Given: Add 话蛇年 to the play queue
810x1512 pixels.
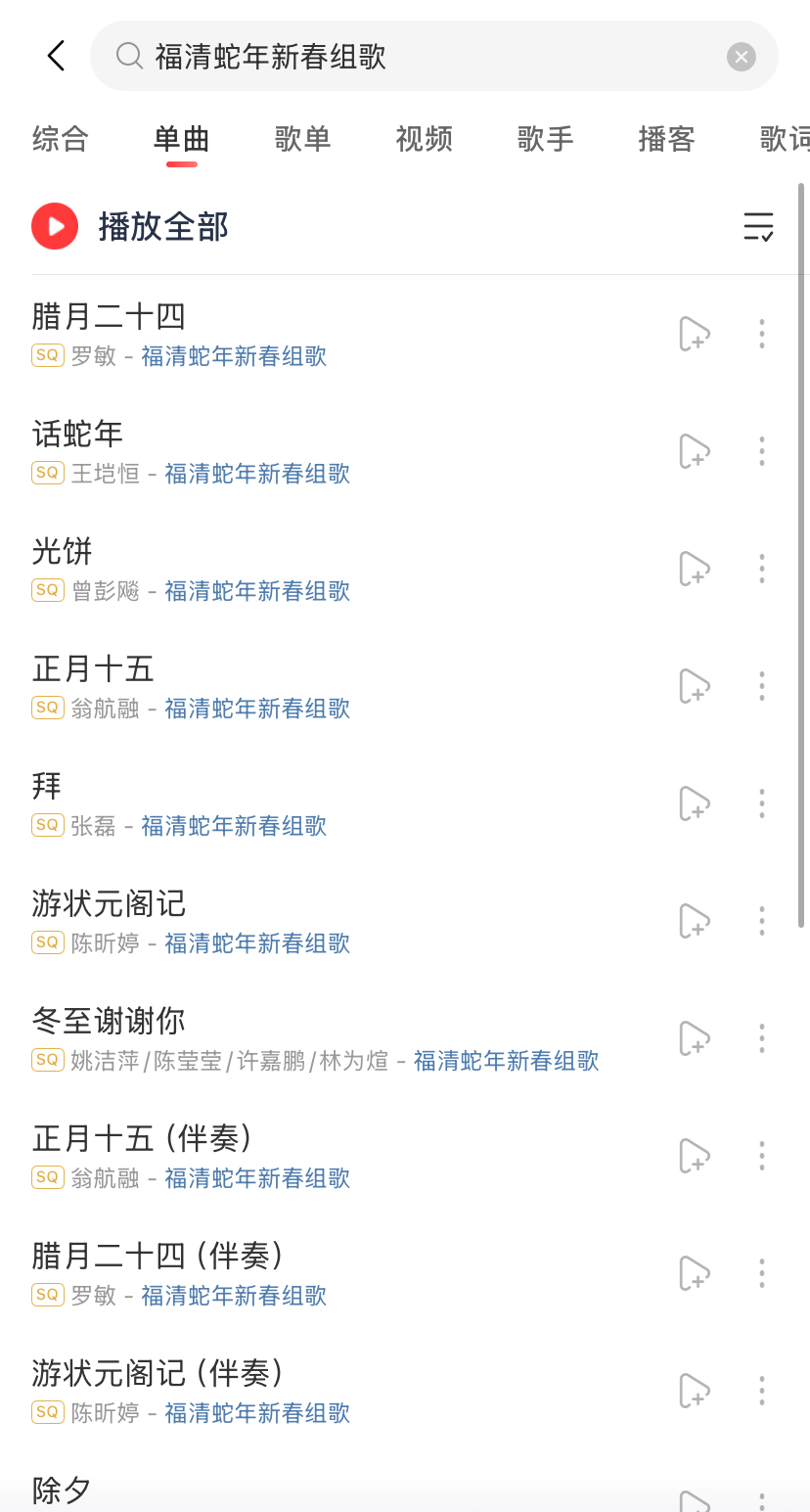Looking at the screenshot, I should [694, 451].
